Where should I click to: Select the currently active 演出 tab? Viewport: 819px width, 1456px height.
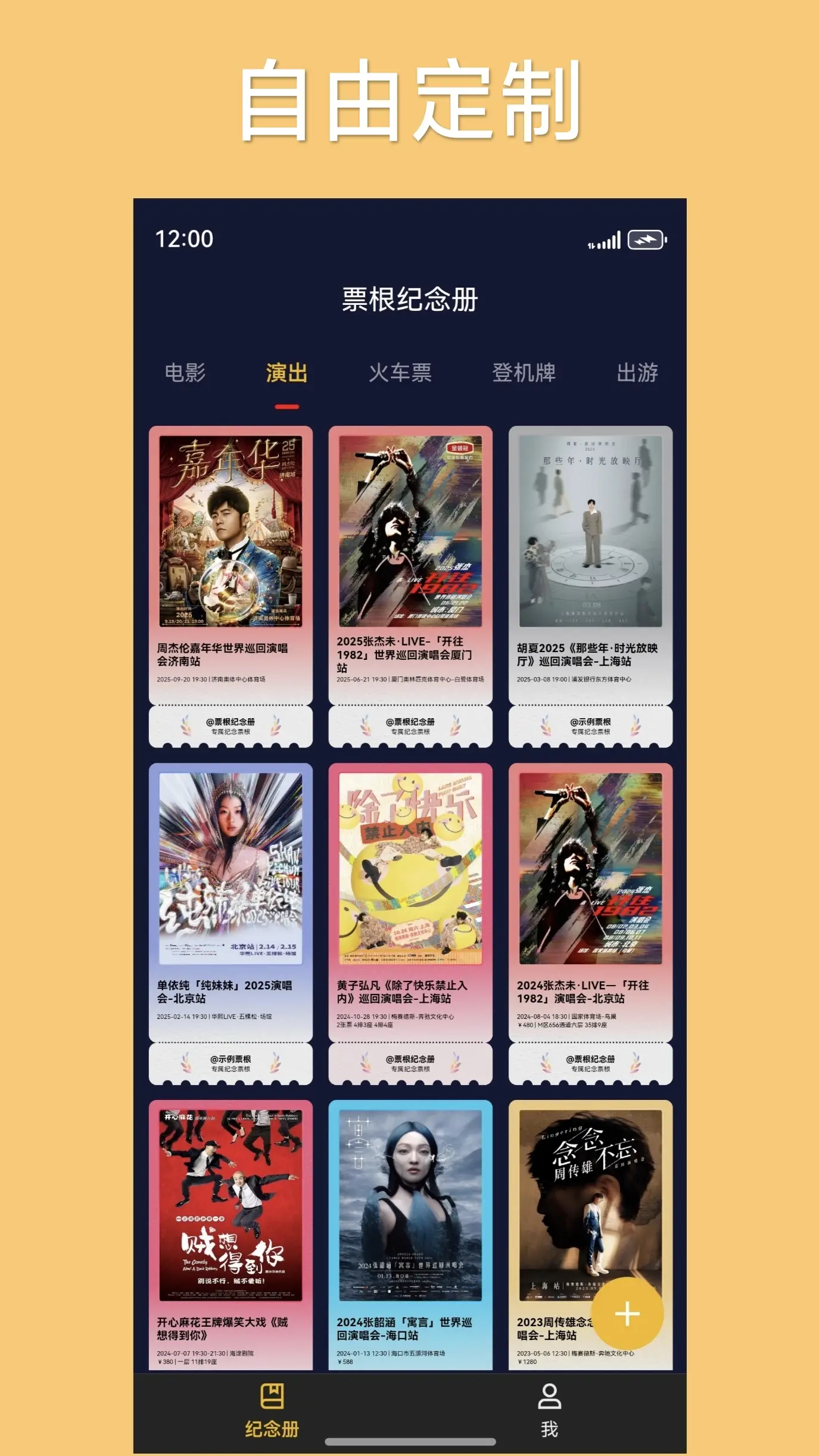(287, 373)
